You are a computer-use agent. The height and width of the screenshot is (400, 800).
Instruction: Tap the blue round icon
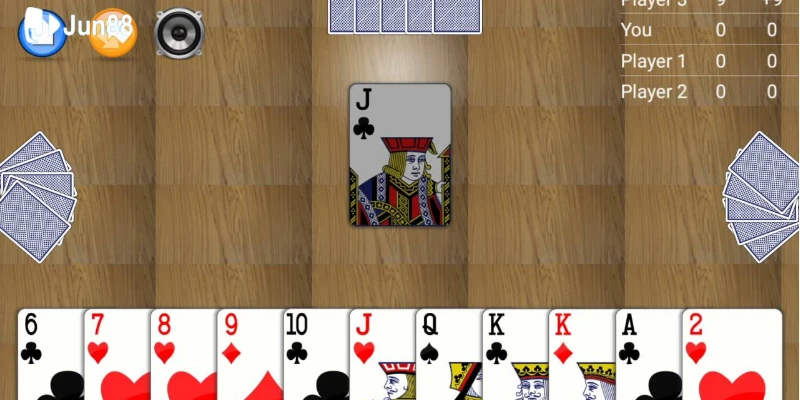coord(41,32)
